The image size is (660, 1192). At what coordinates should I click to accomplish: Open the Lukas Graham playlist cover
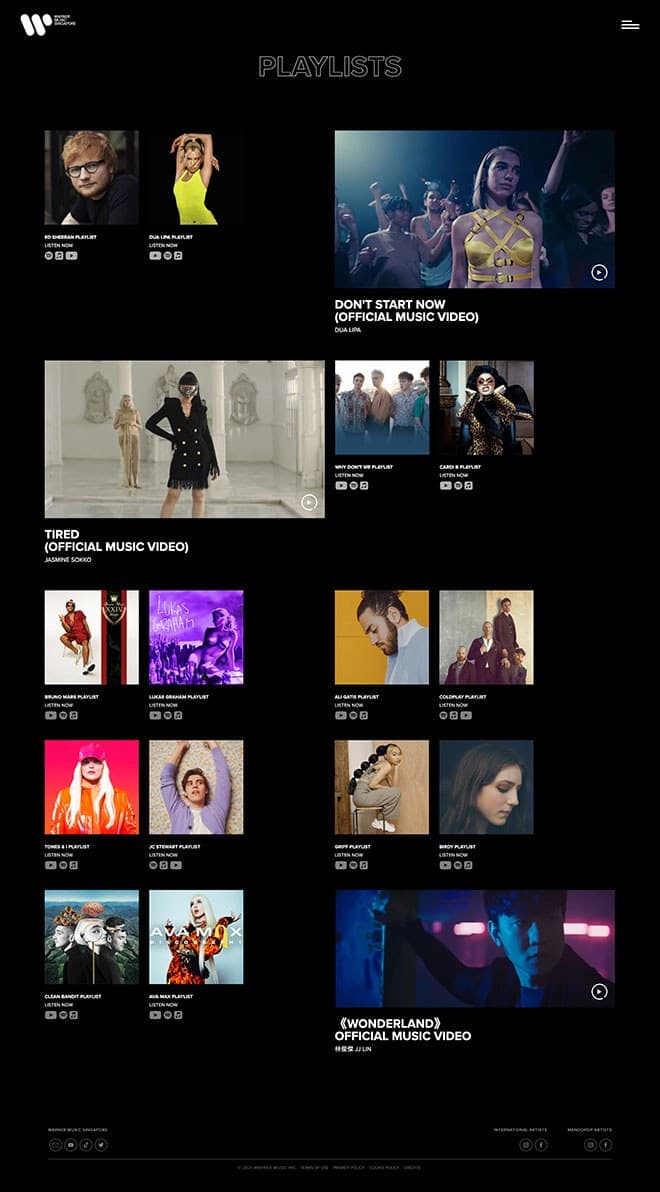coord(196,637)
